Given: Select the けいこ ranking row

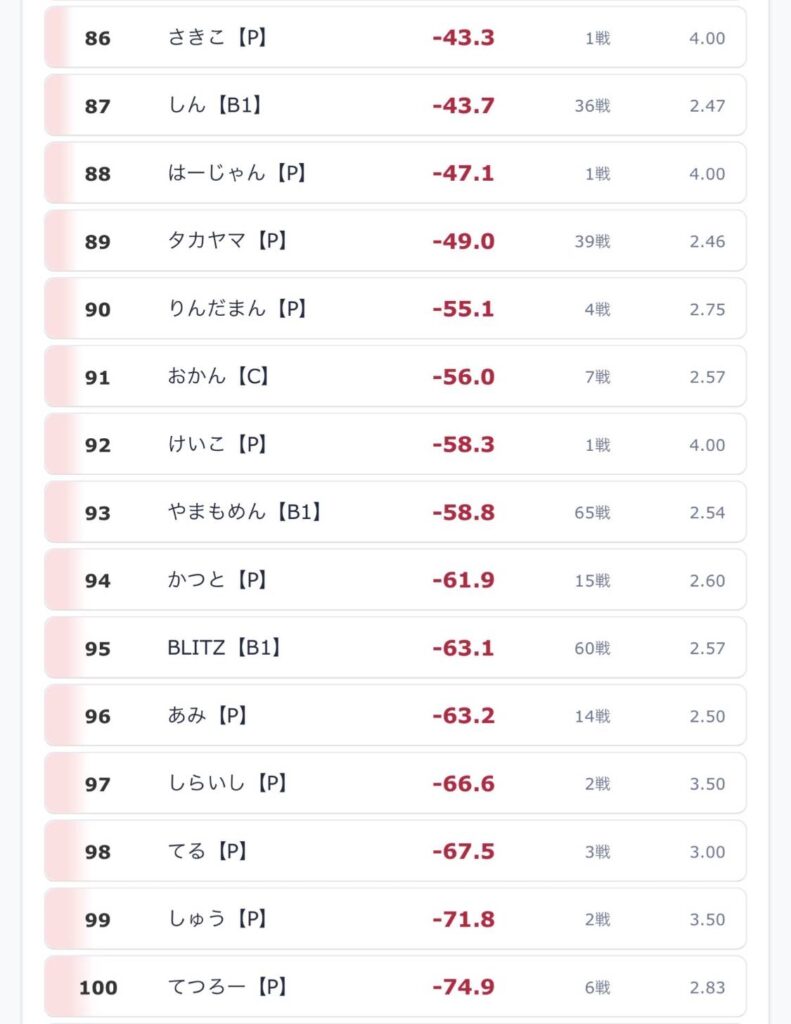Looking at the screenshot, I should 395,444.
